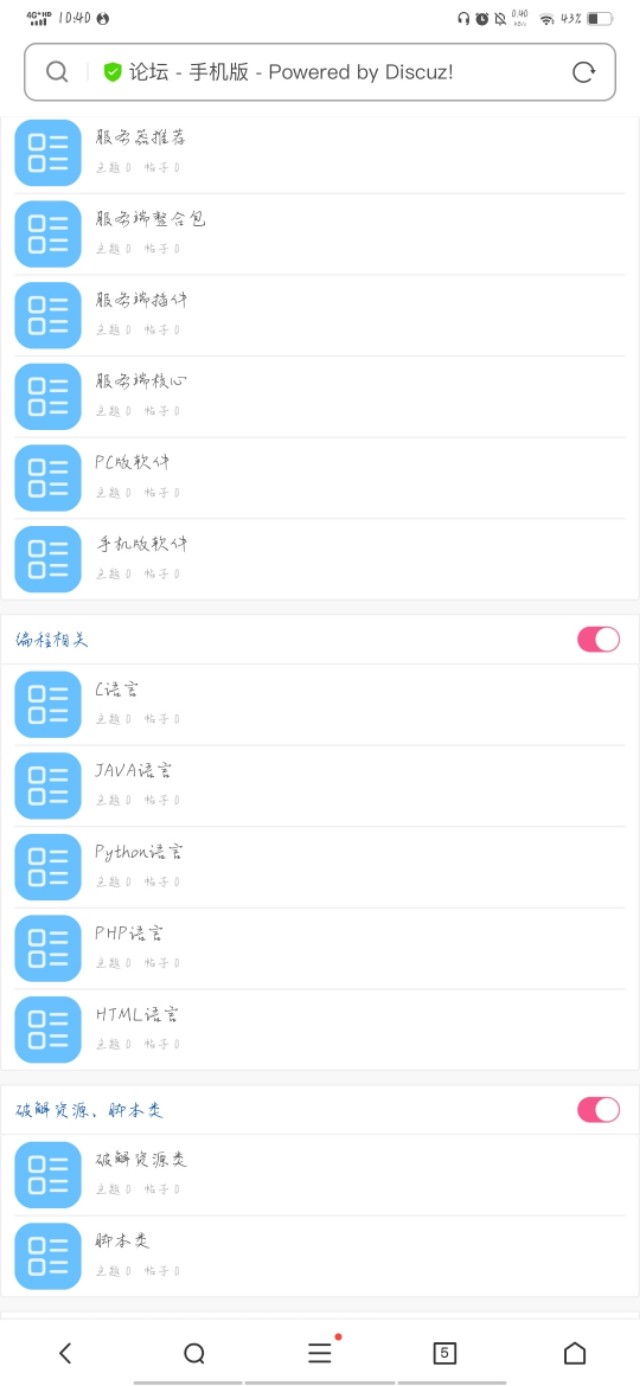
Task: Show open browser tabs
Action: click(445, 1353)
